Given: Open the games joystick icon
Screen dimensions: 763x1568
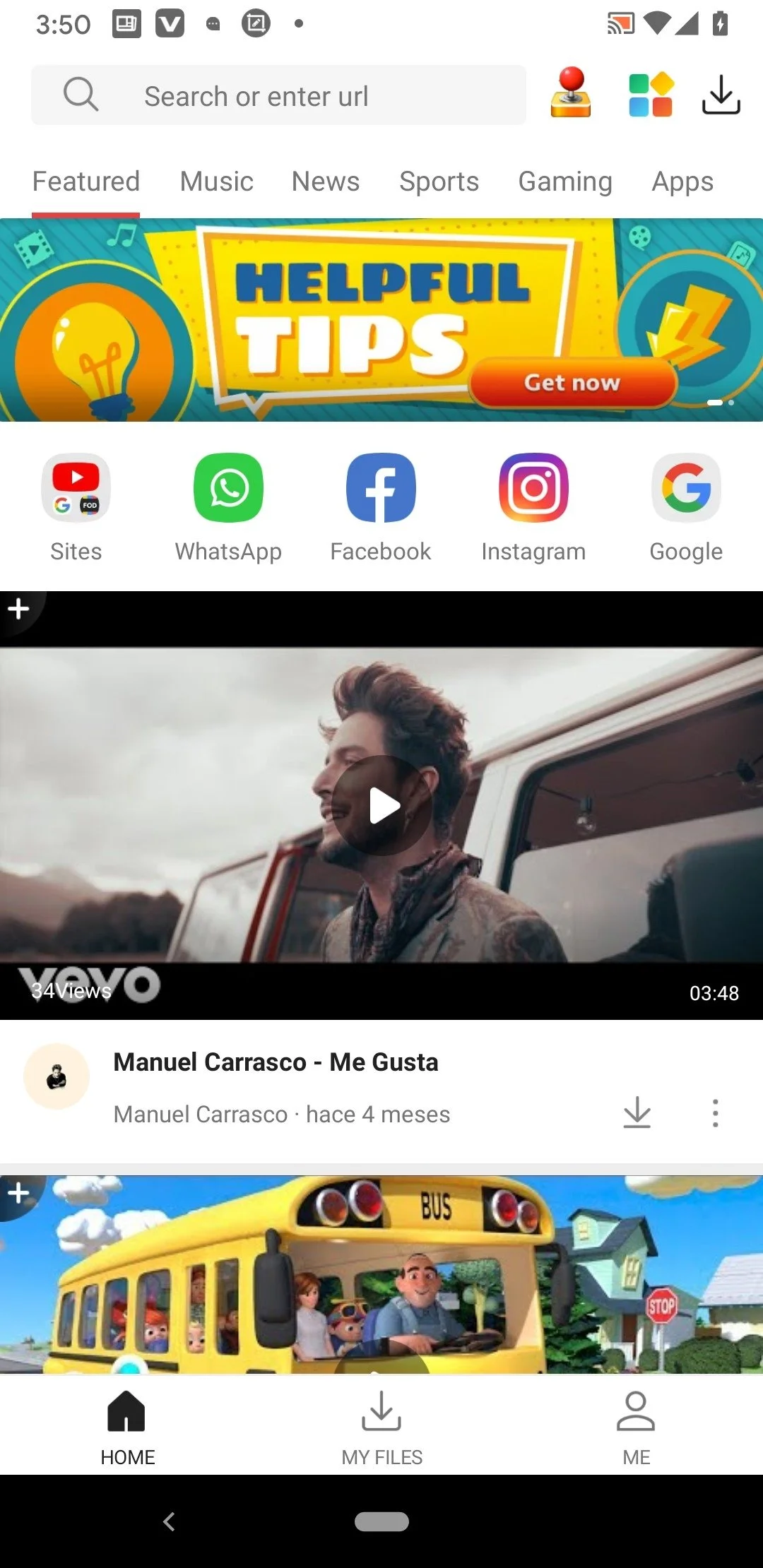Looking at the screenshot, I should pos(570,95).
